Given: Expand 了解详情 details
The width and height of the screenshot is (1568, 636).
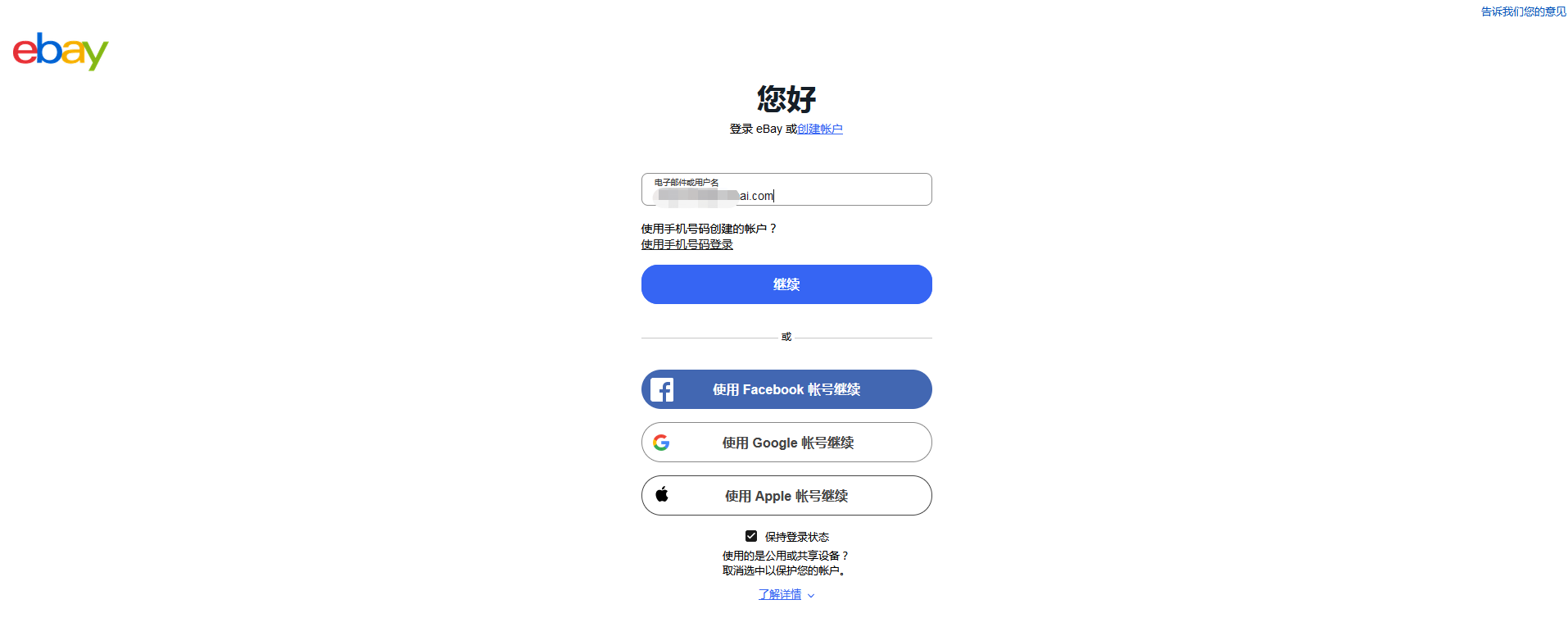Looking at the screenshot, I should pyautogui.click(x=785, y=594).
